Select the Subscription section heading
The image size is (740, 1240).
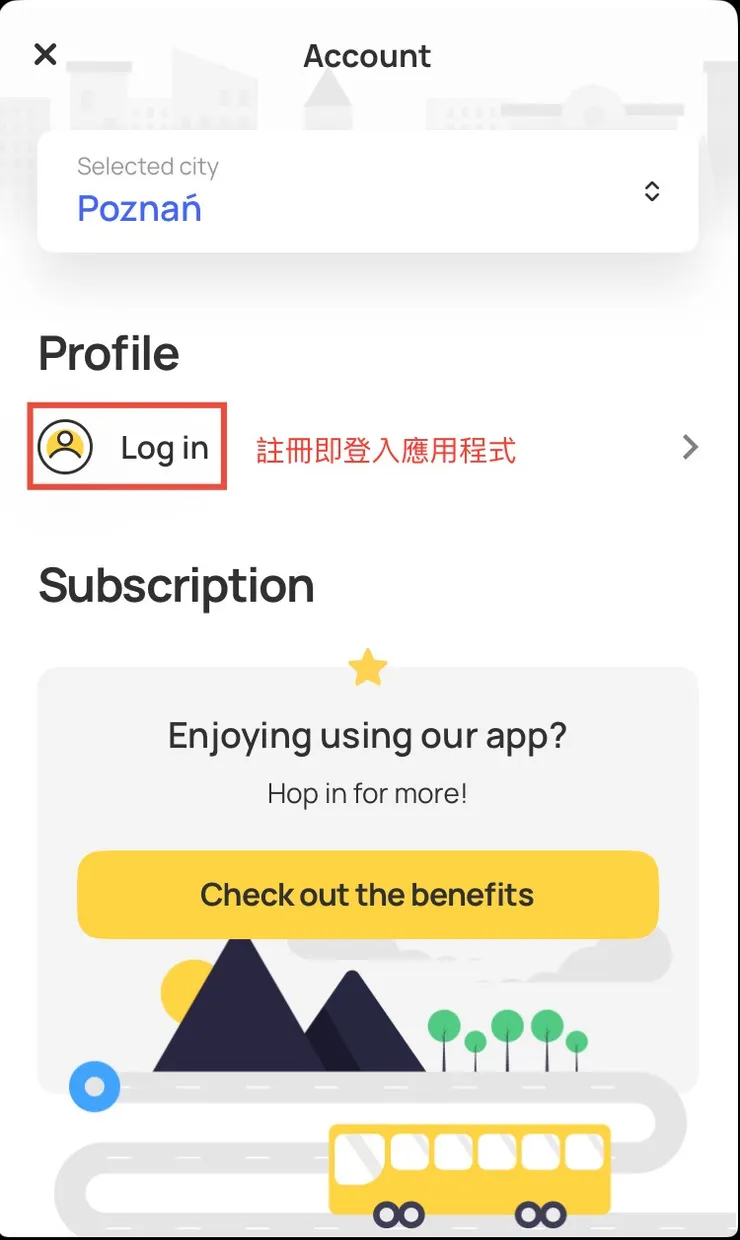coord(176,586)
